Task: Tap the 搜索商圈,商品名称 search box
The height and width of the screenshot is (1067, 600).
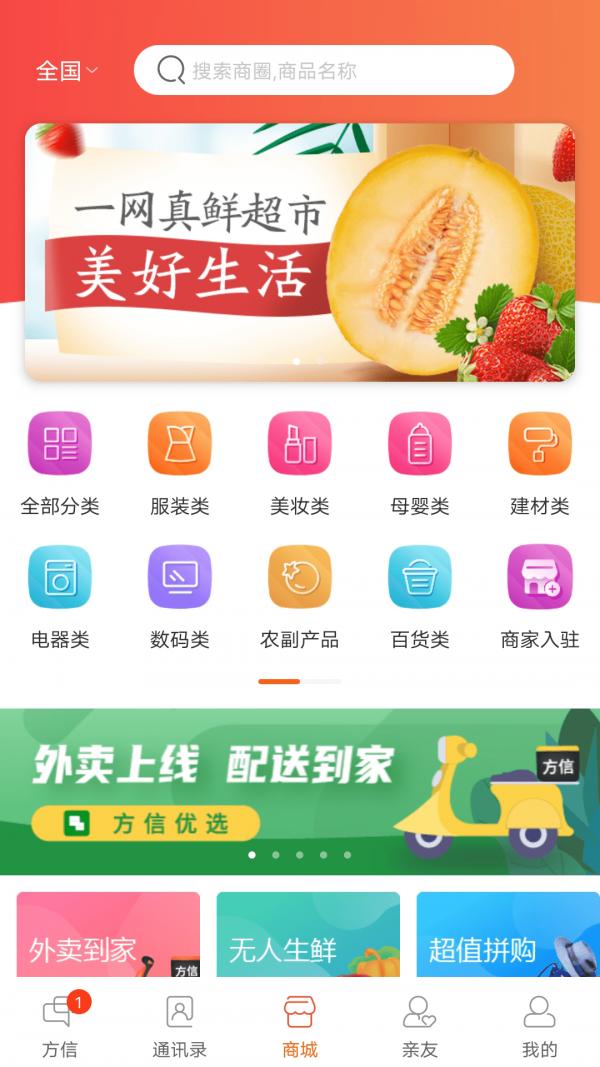Action: 323,71
